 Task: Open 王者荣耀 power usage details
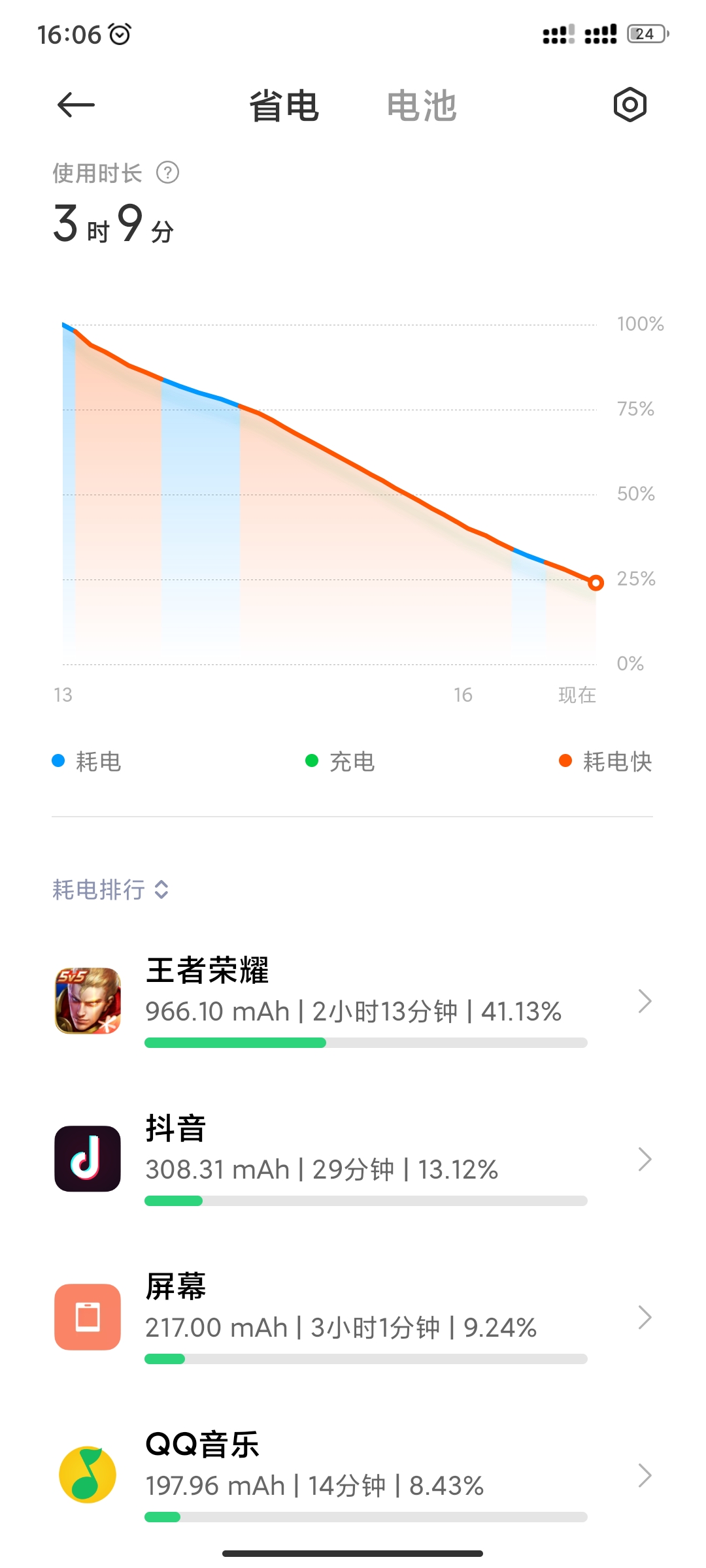353,1002
